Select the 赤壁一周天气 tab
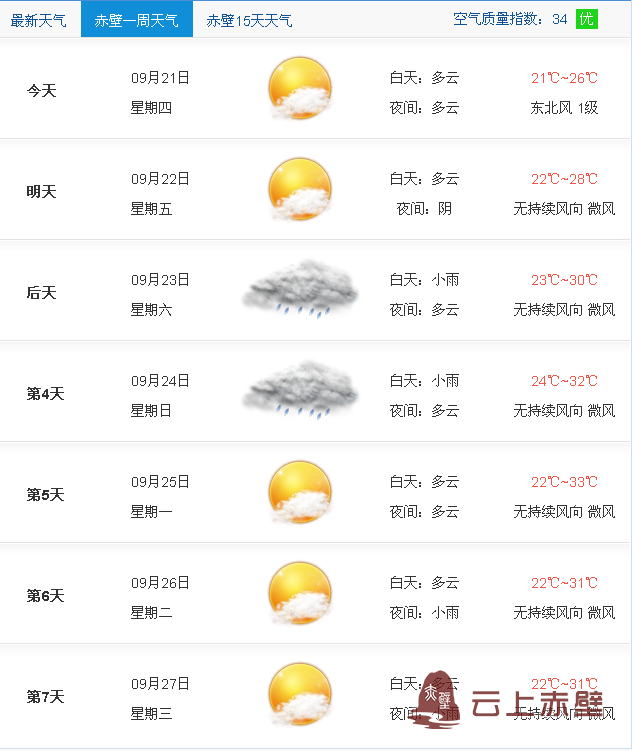The width and height of the screenshot is (632, 751). point(137,20)
